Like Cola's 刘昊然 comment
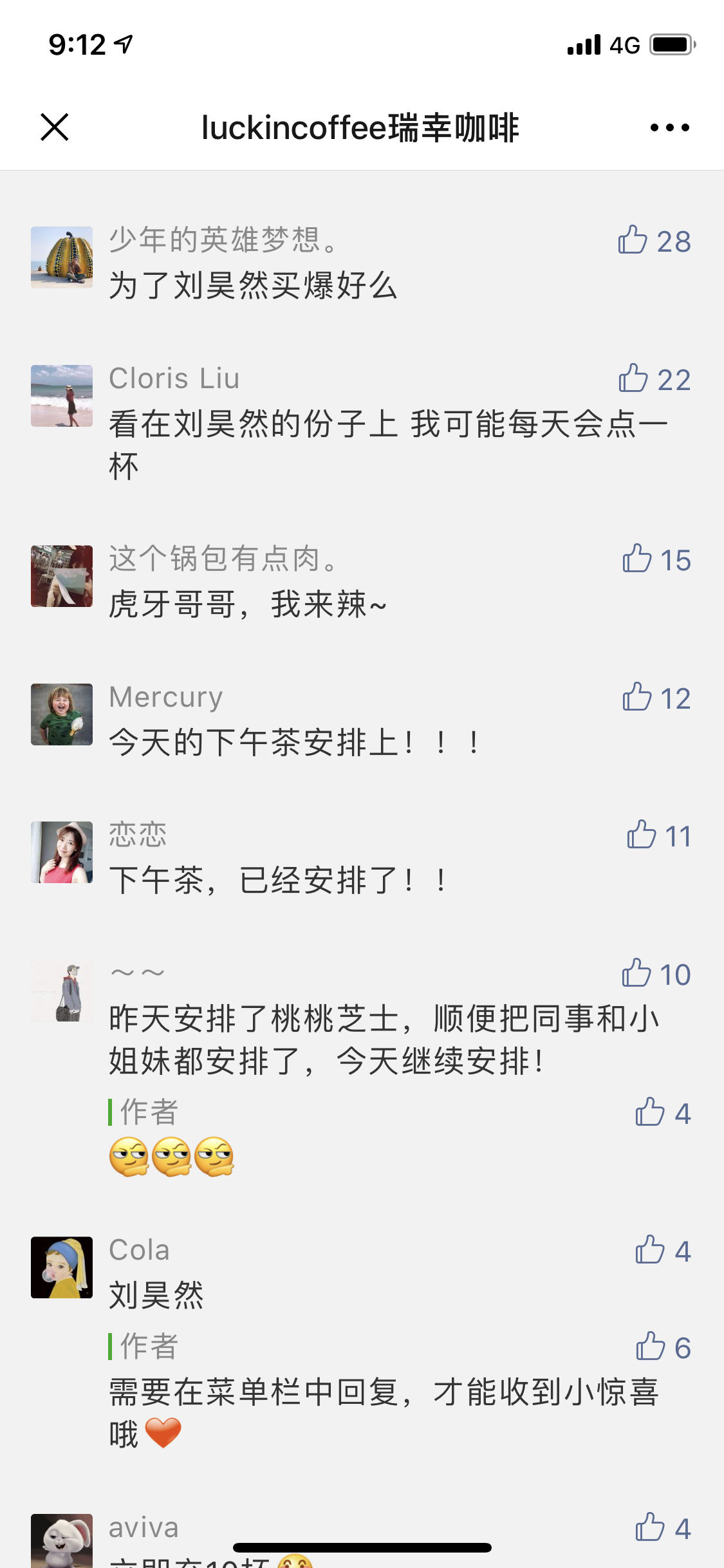 coord(663,1251)
